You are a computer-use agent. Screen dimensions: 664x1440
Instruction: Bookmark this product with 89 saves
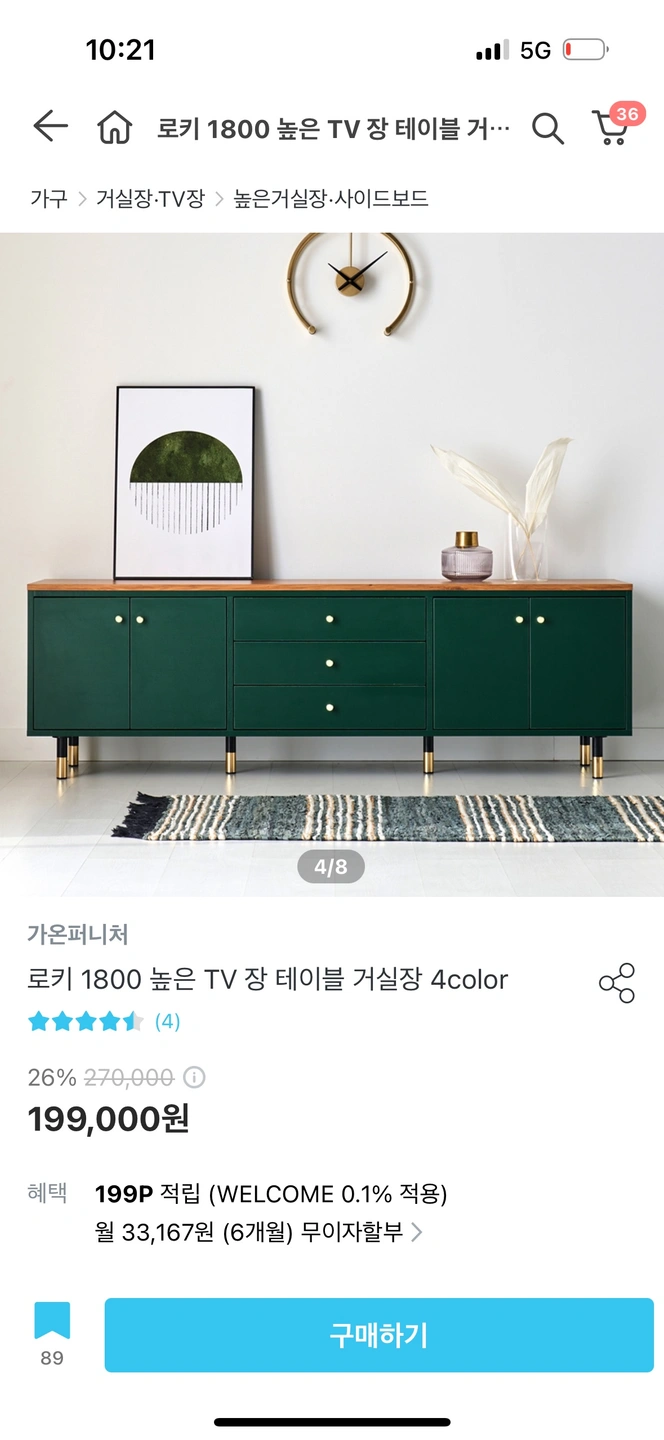point(52,1322)
